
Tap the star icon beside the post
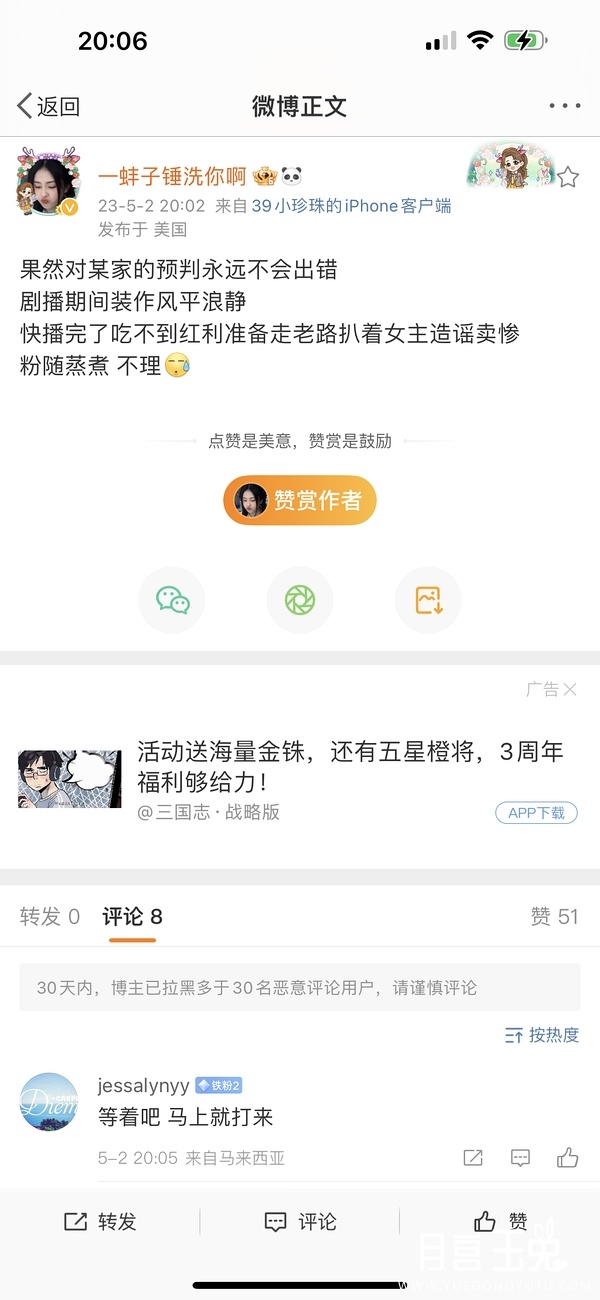point(567,178)
